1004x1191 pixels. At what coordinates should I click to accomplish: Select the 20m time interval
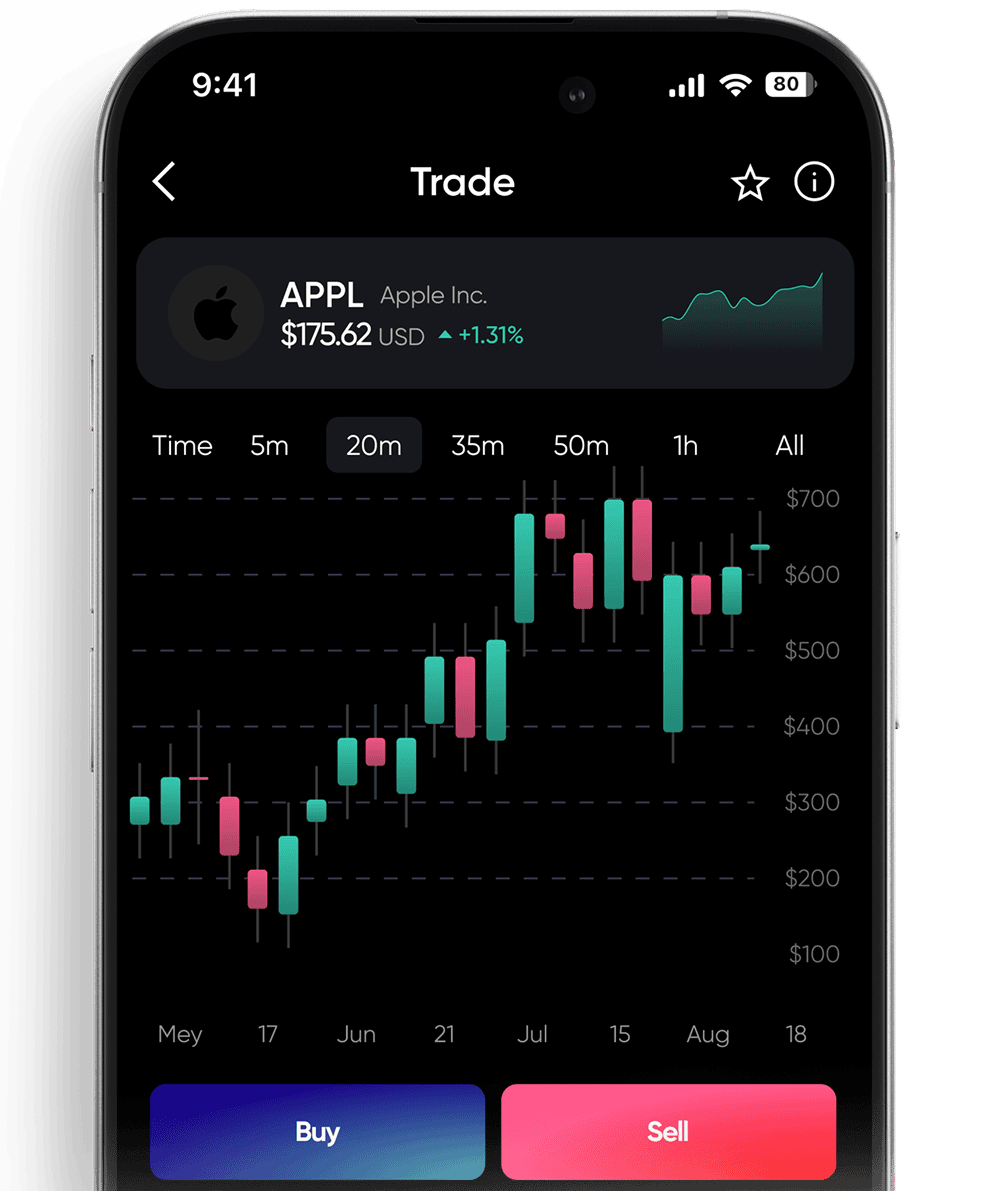click(x=374, y=446)
